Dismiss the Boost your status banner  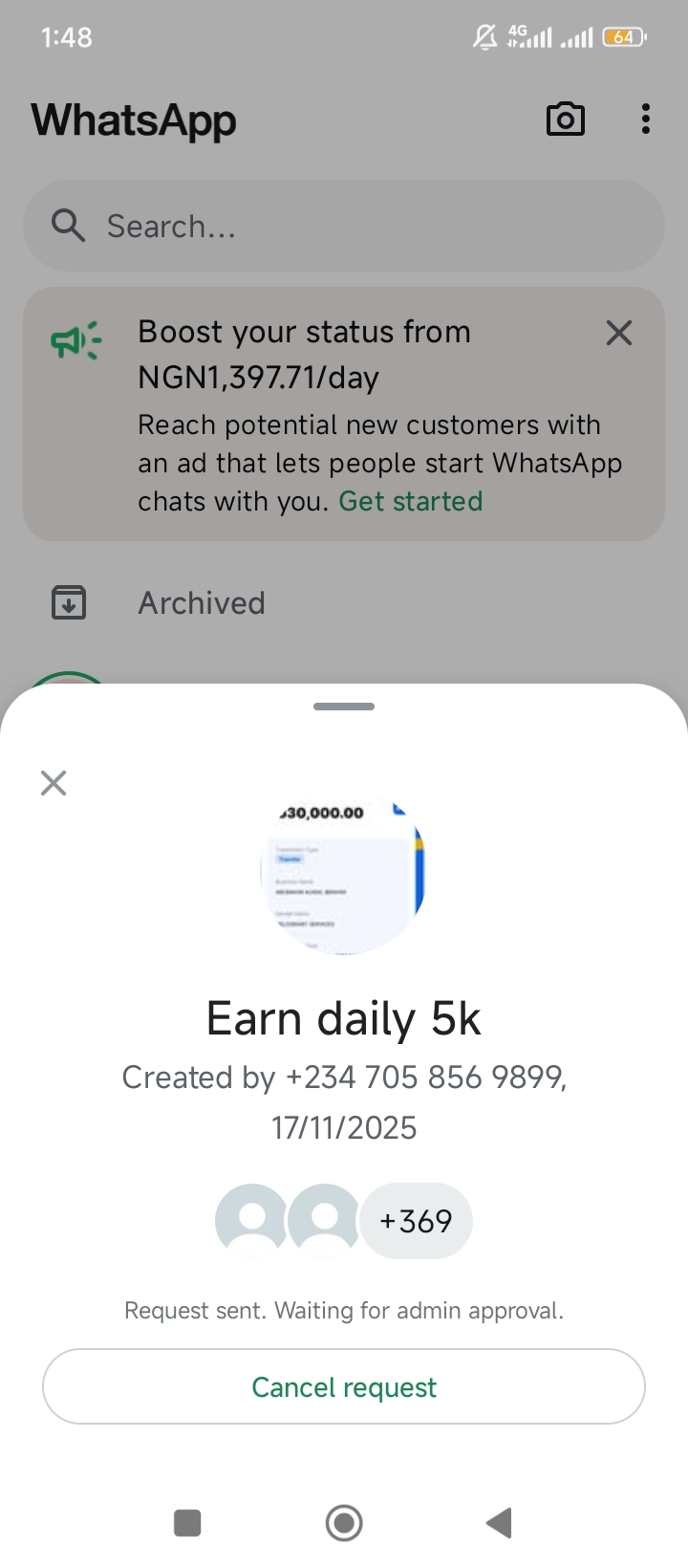coord(619,333)
